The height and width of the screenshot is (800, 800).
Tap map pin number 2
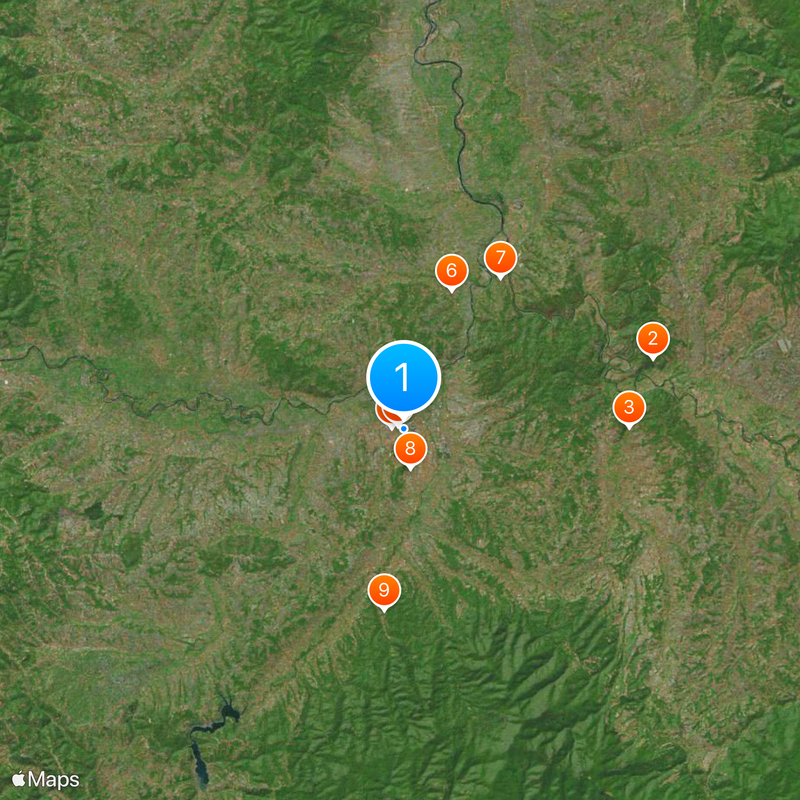[653, 339]
